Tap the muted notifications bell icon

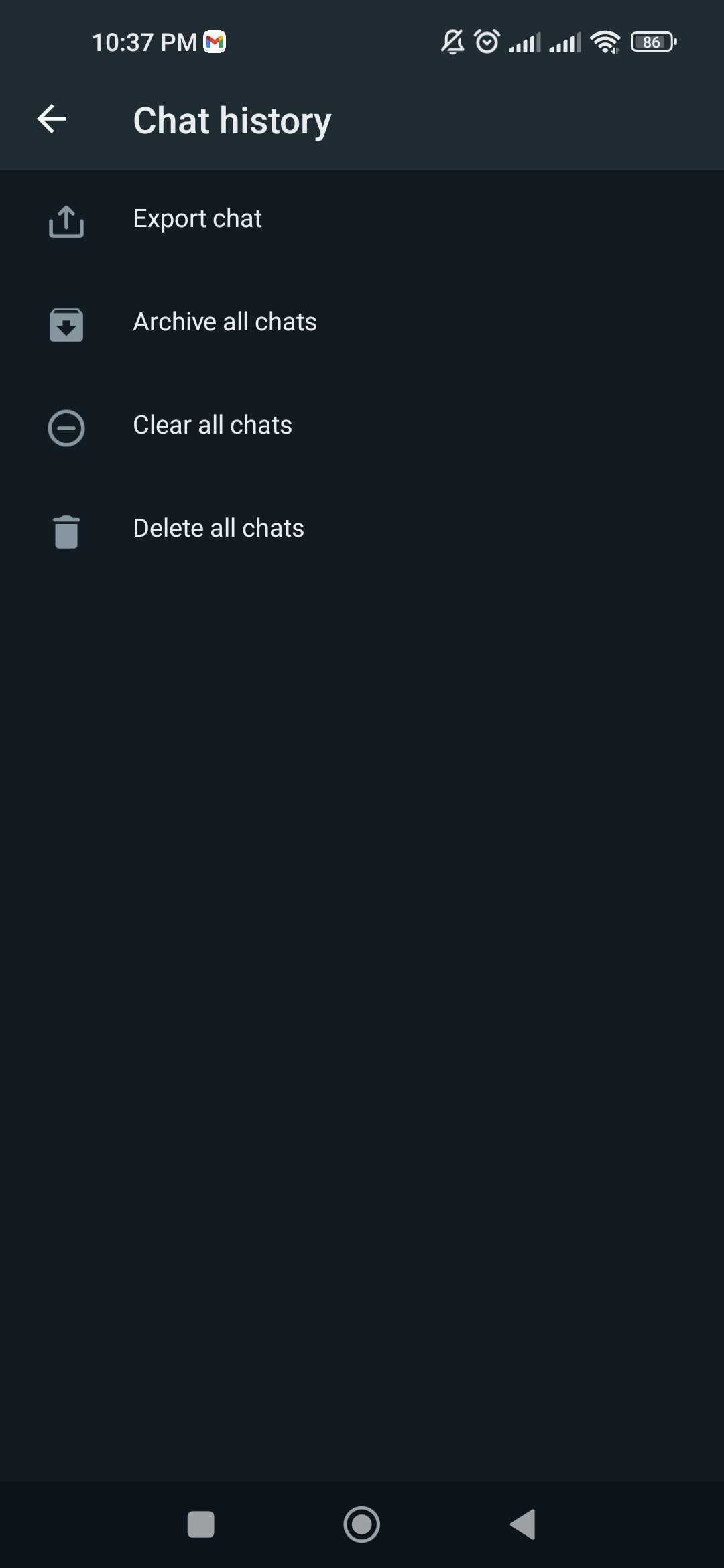452,42
